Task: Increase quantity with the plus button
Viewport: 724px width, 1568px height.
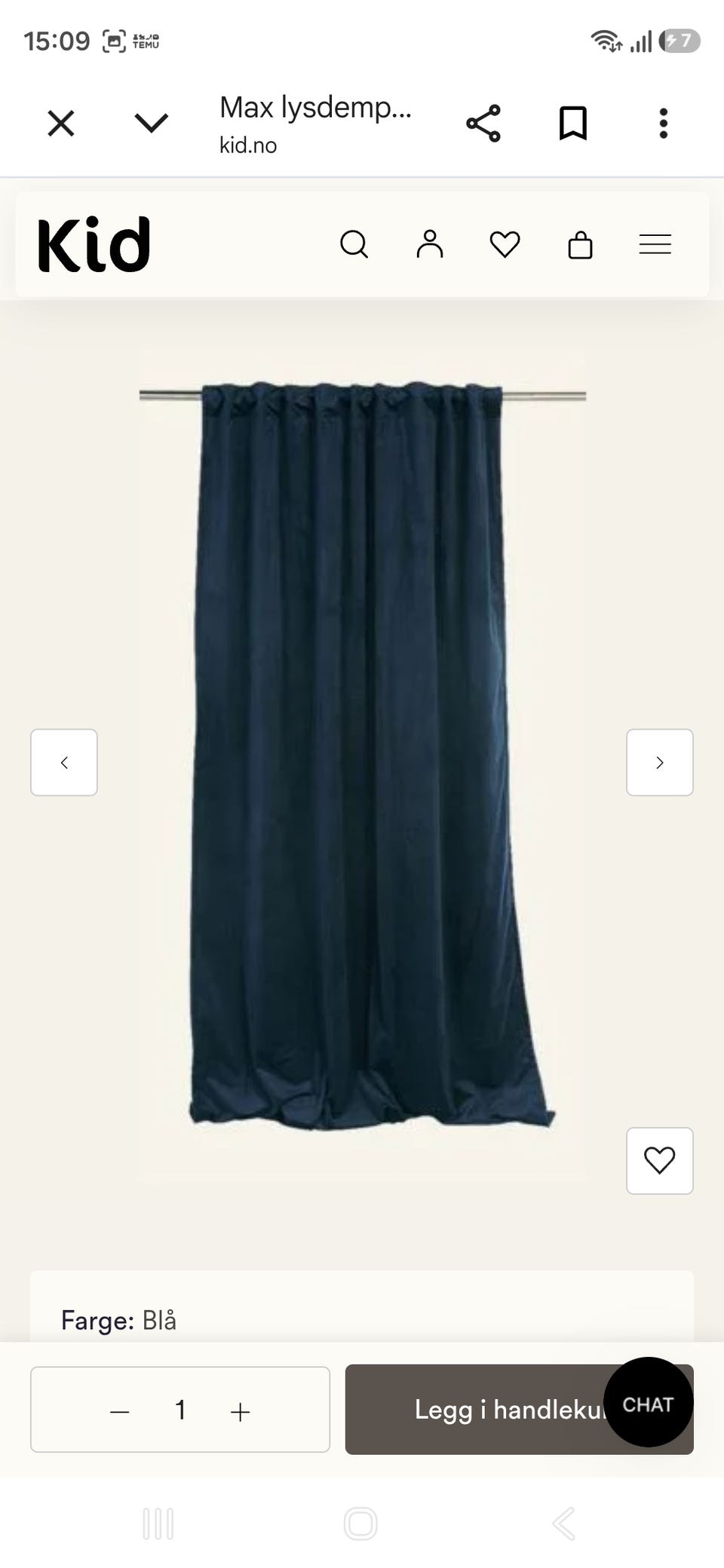Action: [240, 1411]
